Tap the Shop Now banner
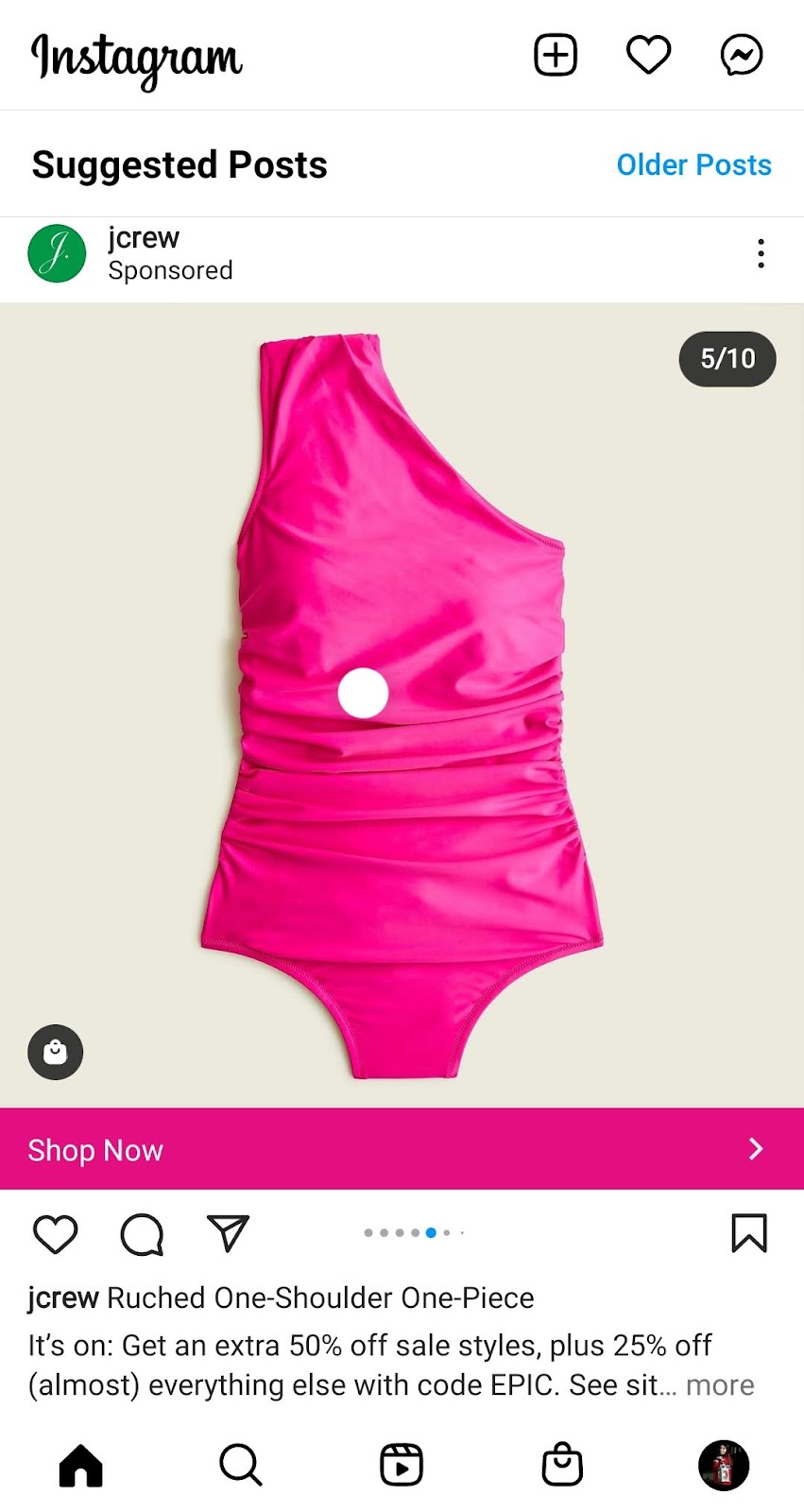The height and width of the screenshot is (1512, 804). (x=402, y=1149)
